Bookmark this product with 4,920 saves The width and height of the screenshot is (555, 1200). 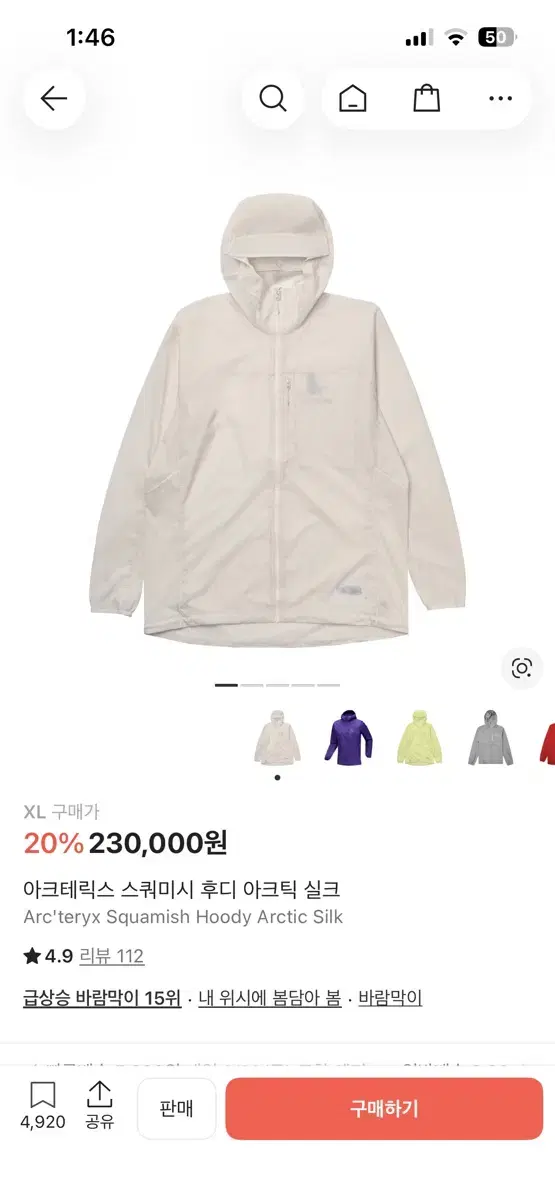click(x=42, y=1106)
